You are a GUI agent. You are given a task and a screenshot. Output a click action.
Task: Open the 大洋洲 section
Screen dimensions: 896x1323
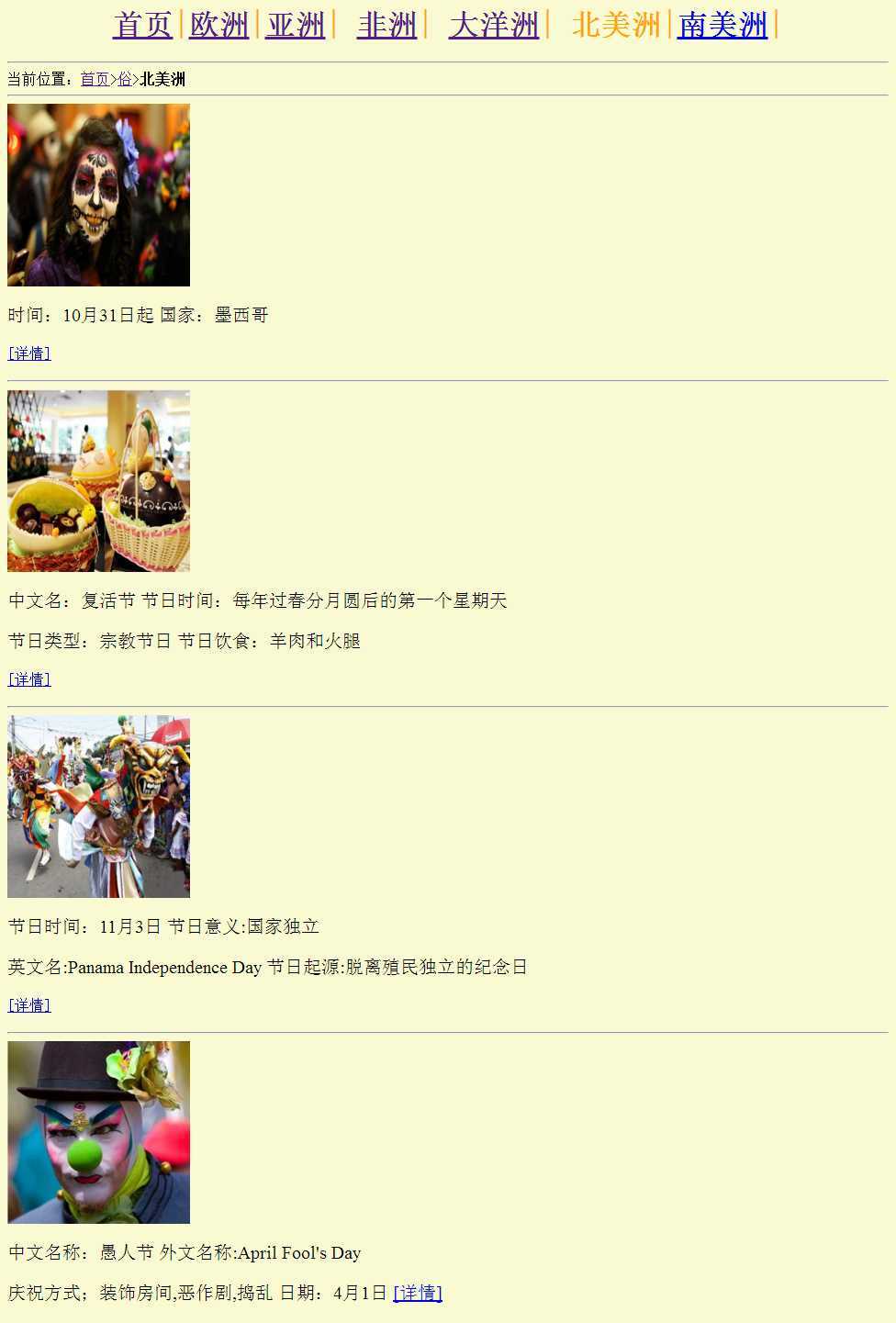tap(494, 25)
